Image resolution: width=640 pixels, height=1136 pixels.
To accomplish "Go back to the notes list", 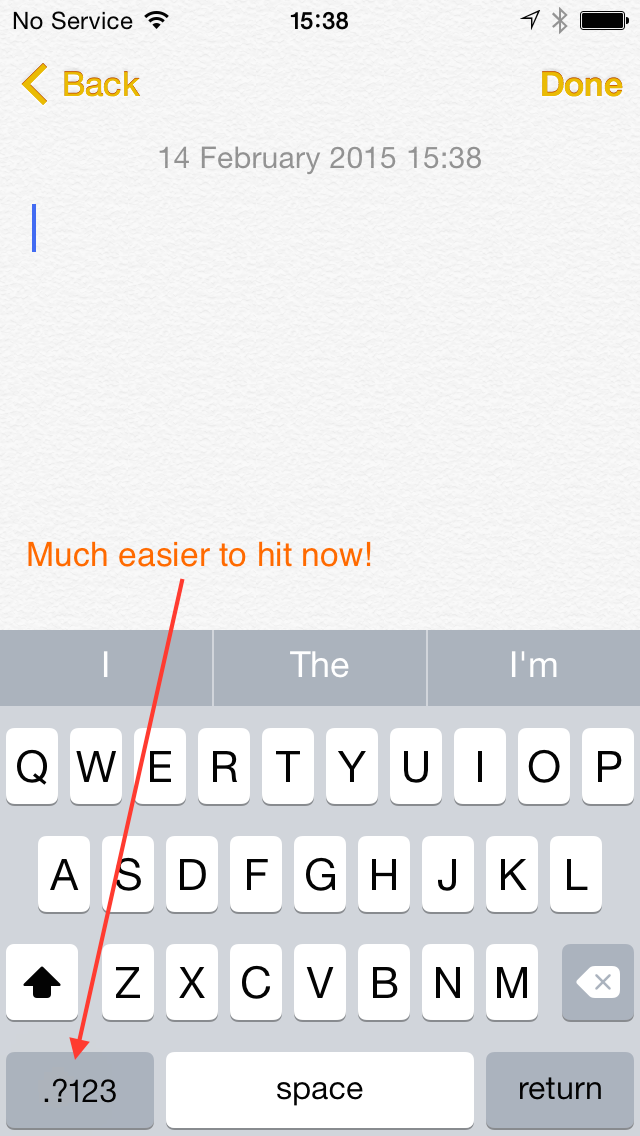I will tap(80, 84).
